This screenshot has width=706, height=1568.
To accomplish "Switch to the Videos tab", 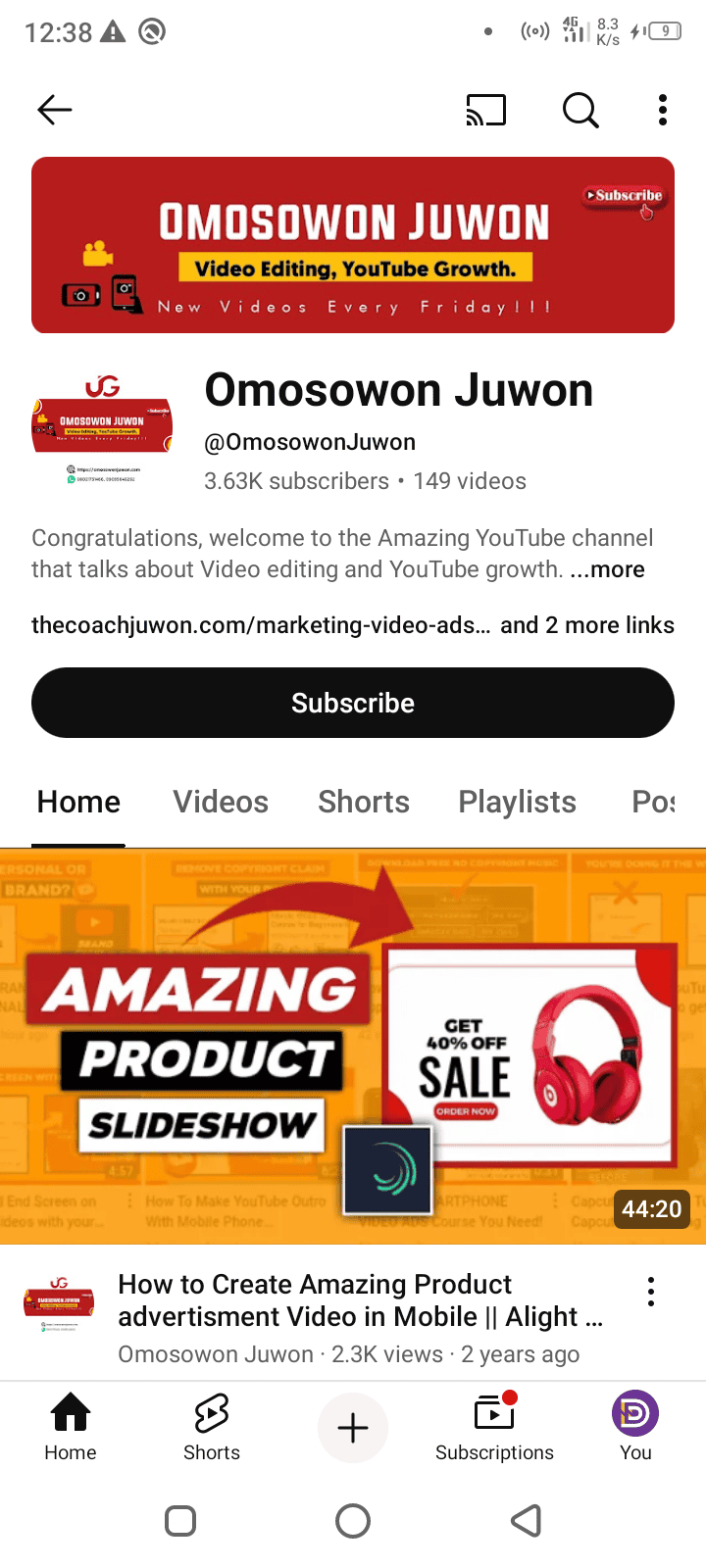I will point(221,802).
